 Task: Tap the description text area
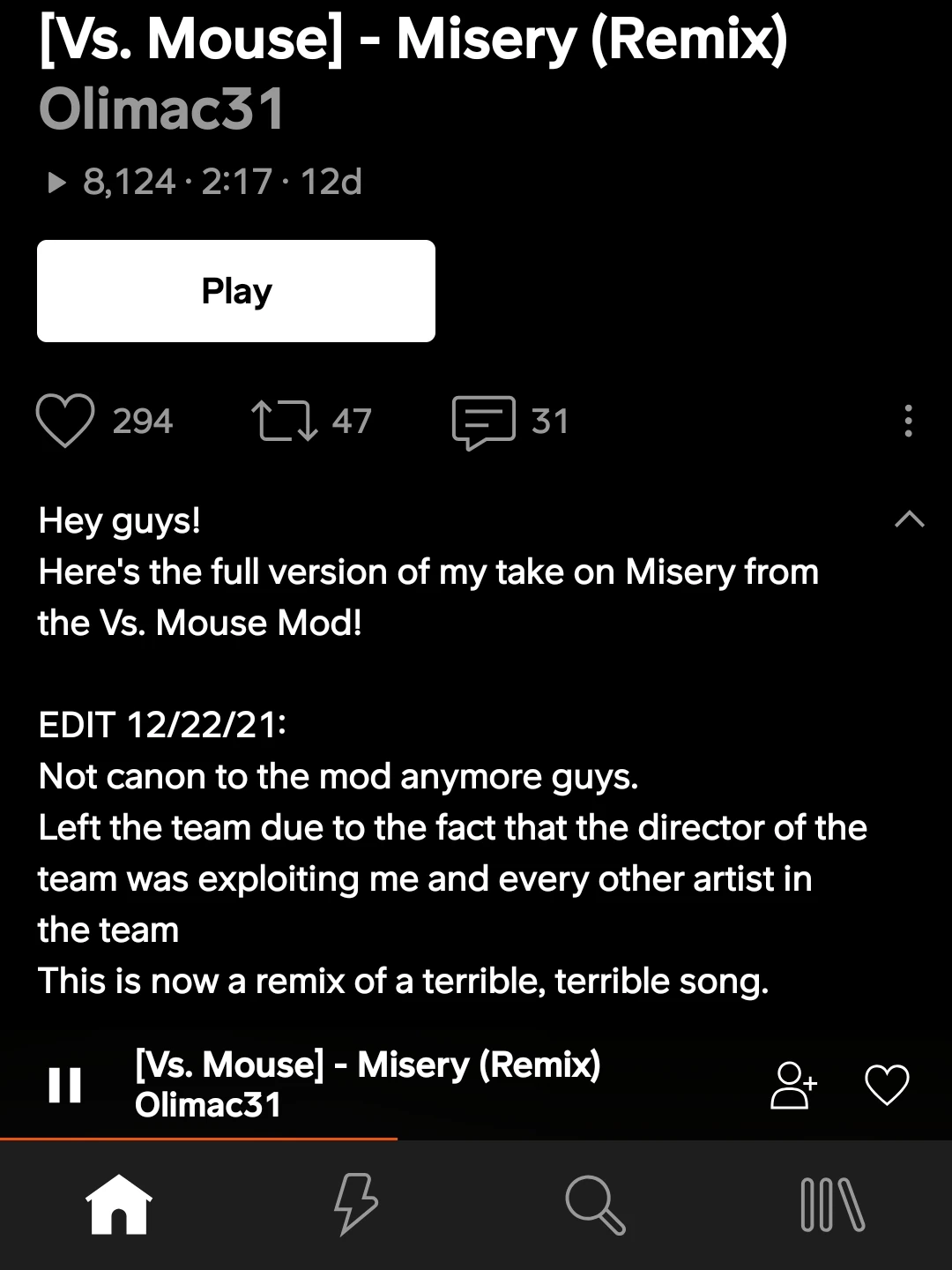441,750
